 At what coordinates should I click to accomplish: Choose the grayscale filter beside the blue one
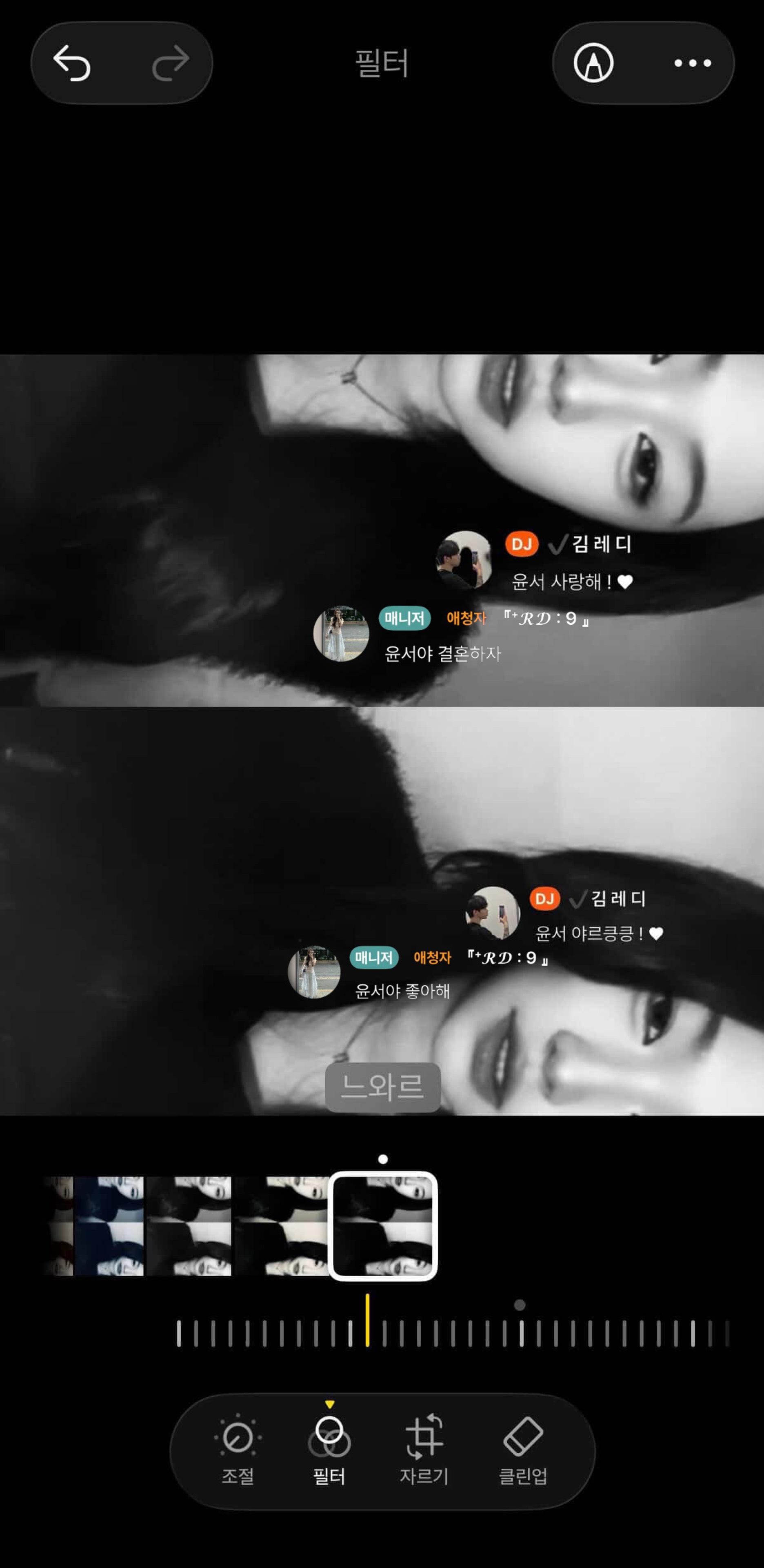[x=189, y=1226]
